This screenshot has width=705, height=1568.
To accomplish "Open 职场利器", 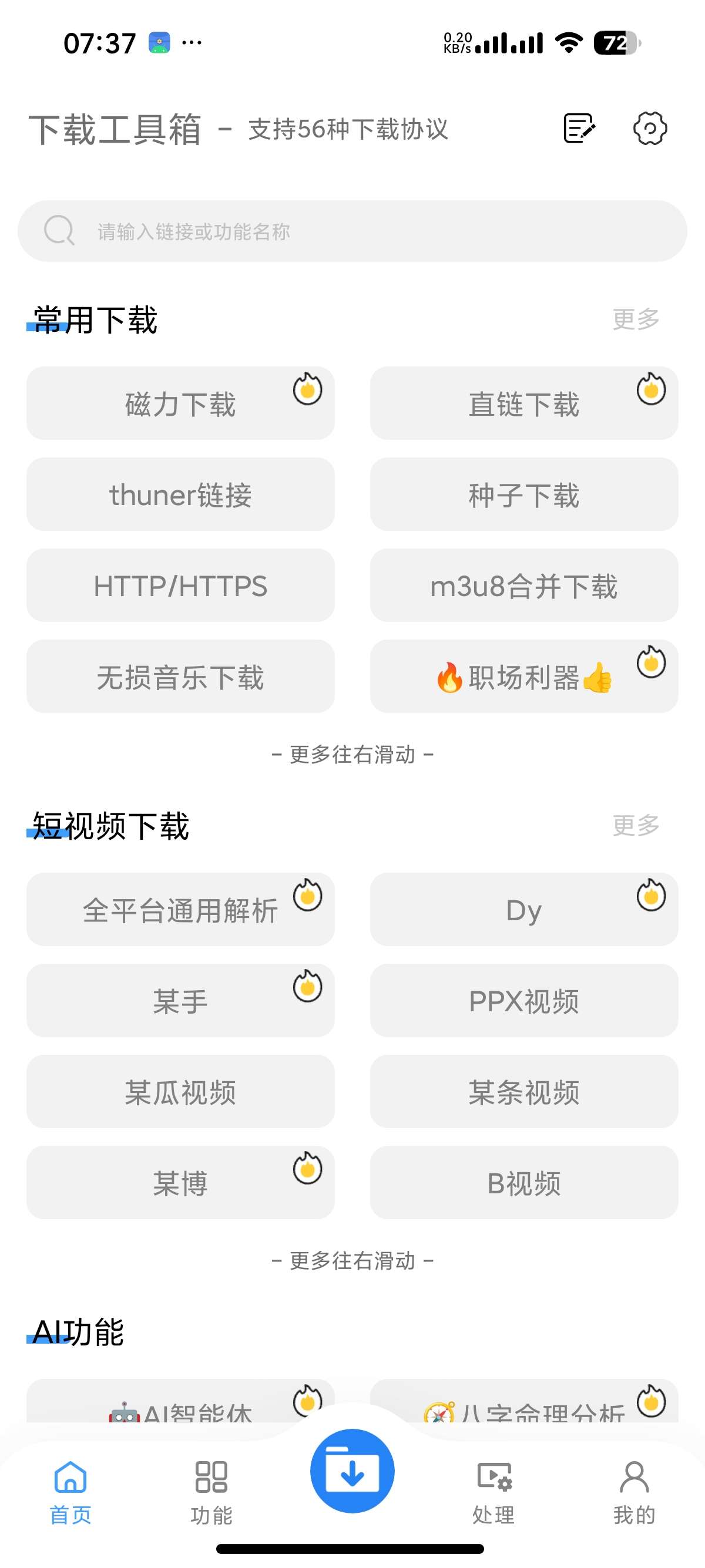I will click(523, 677).
